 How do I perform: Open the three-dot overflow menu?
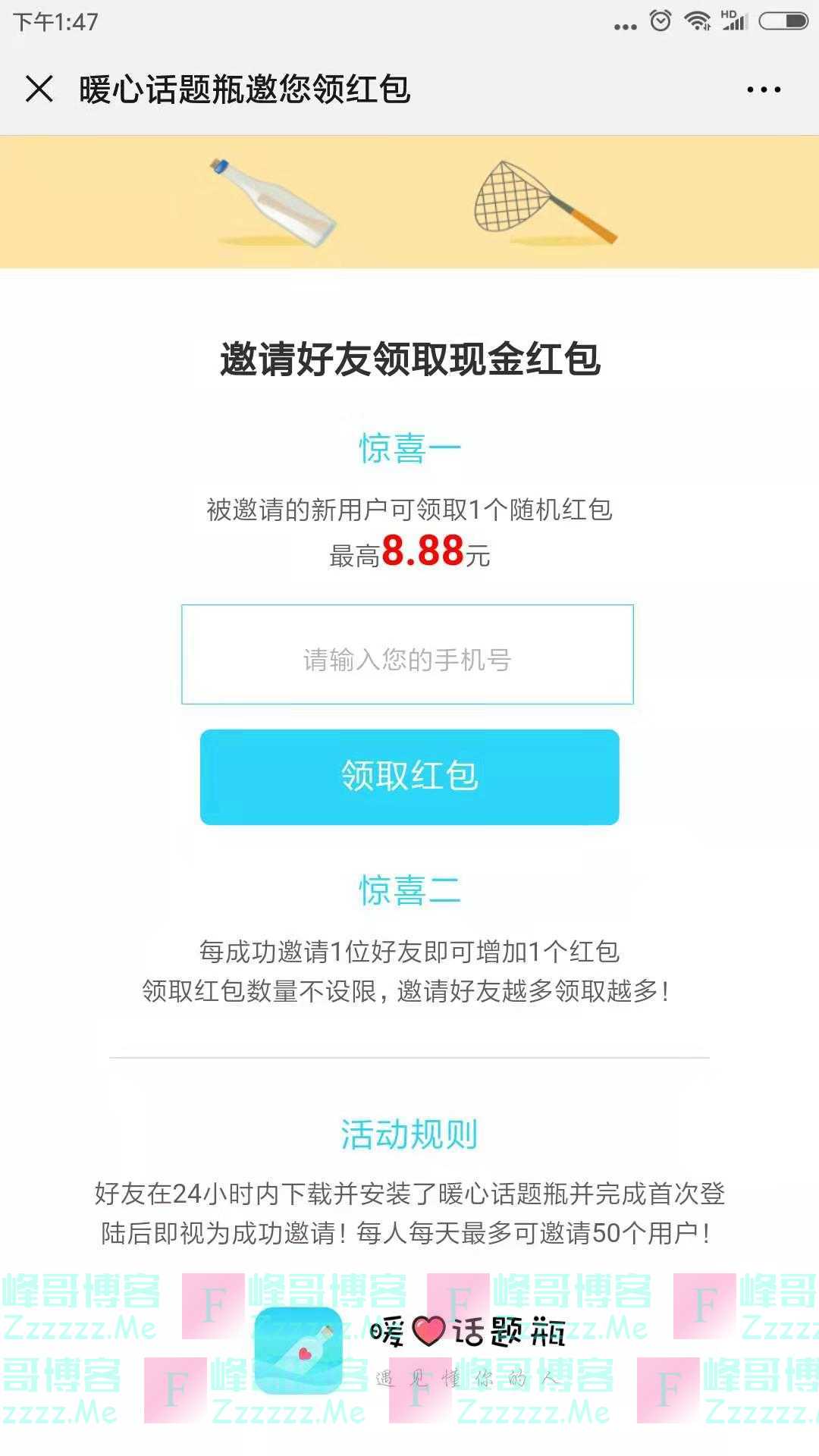tap(763, 89)
